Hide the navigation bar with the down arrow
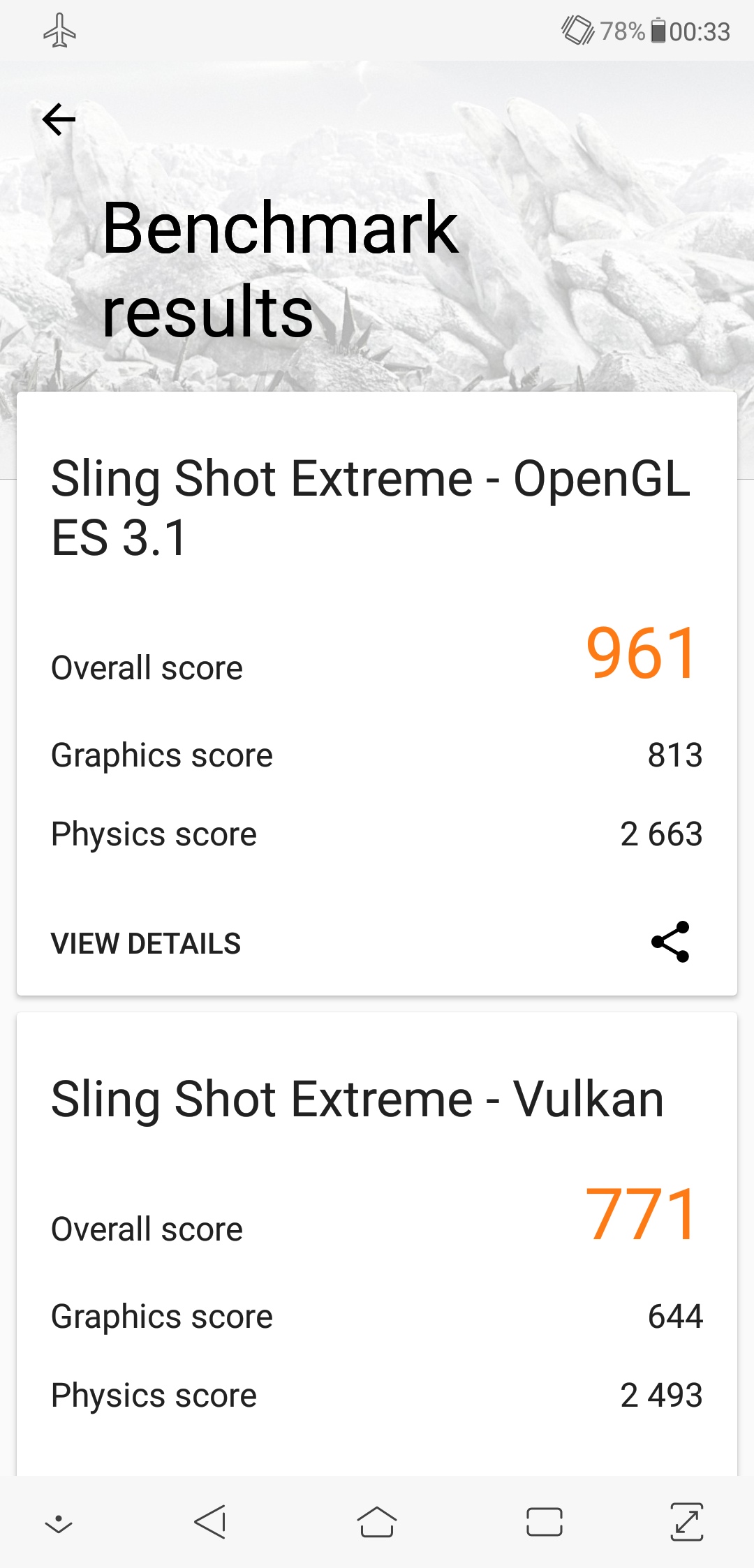The width and height of the screenshot is (754, 1568). [x=59, y=1523]
